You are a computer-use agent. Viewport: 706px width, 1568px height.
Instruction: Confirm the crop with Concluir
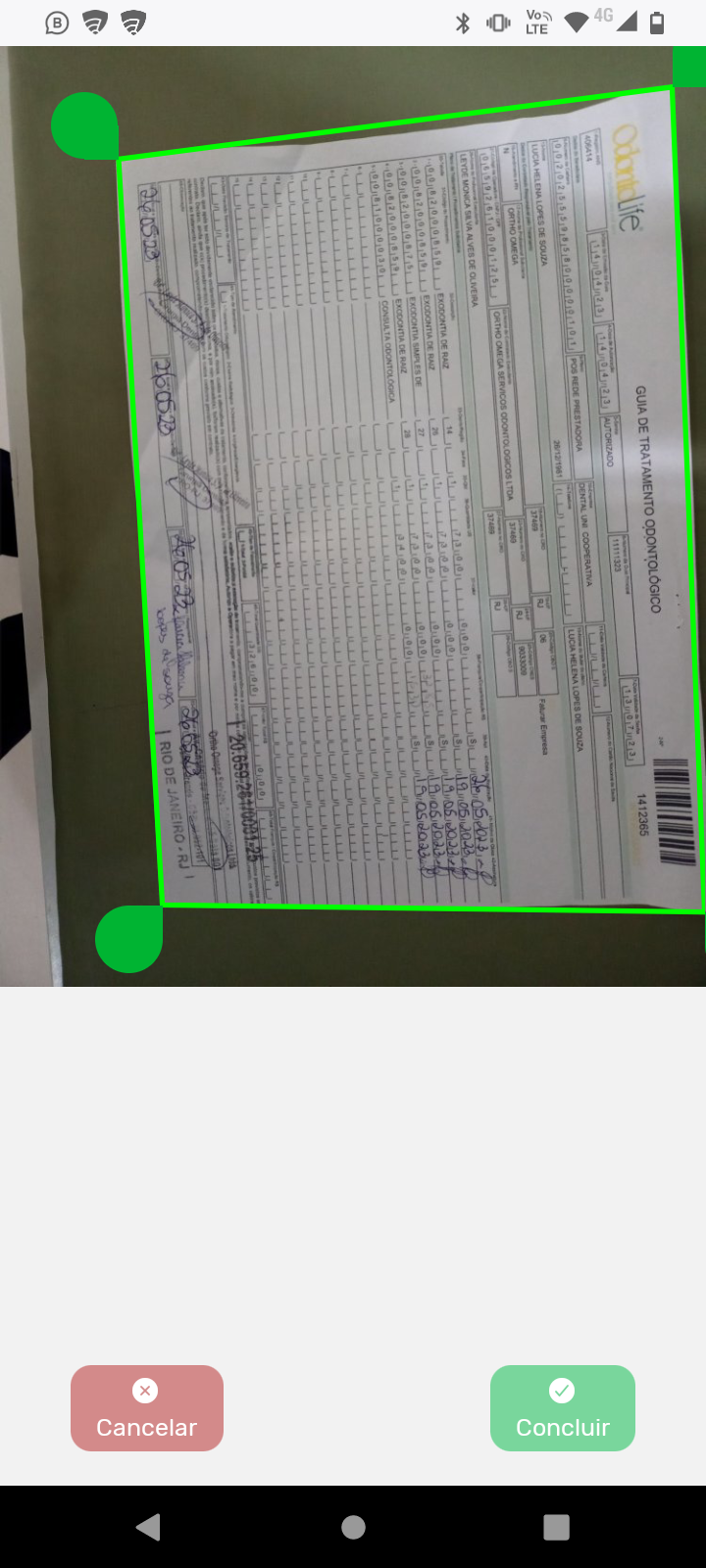[x=563, y=1408]
